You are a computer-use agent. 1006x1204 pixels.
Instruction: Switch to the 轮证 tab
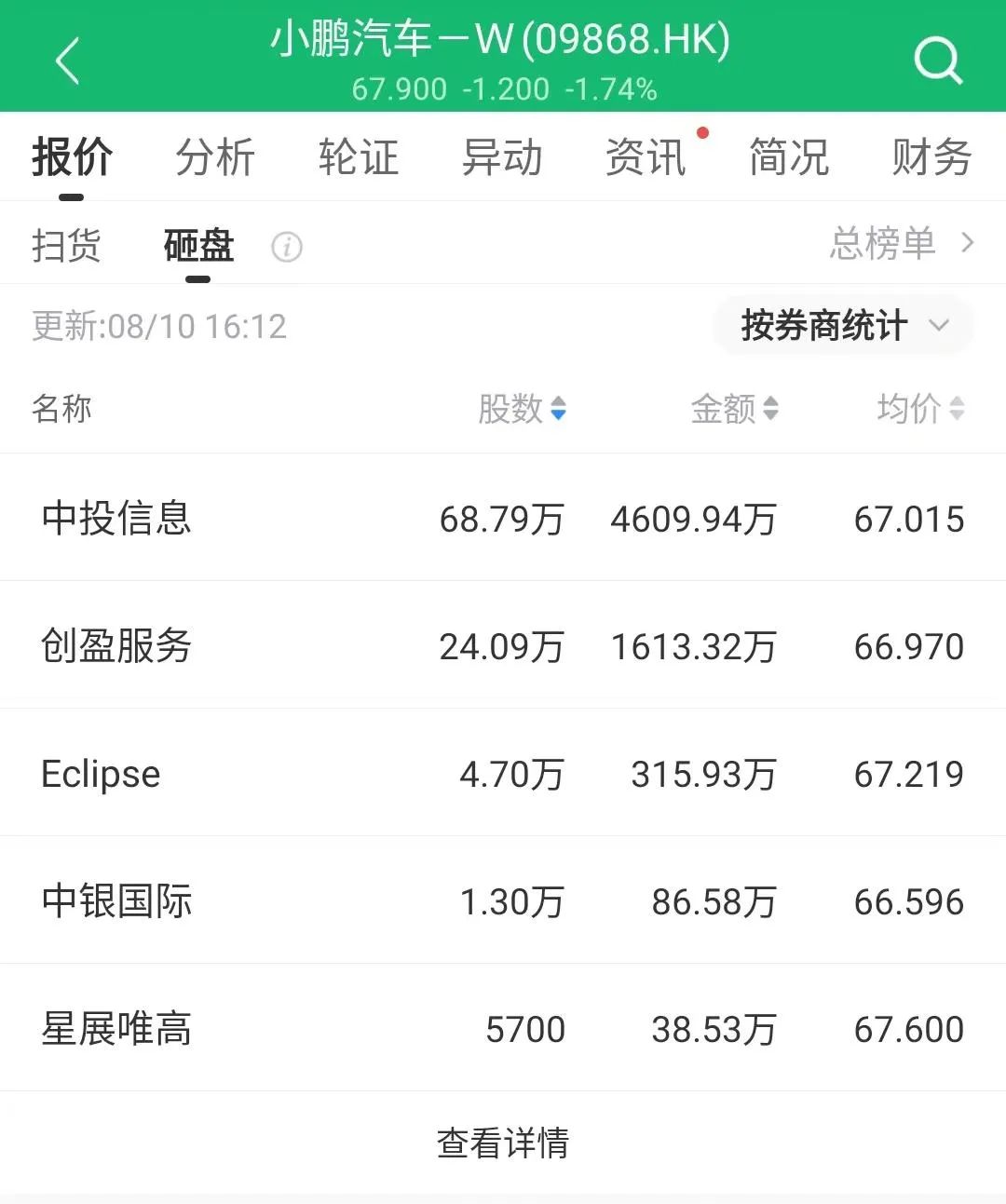pos(359,156)
